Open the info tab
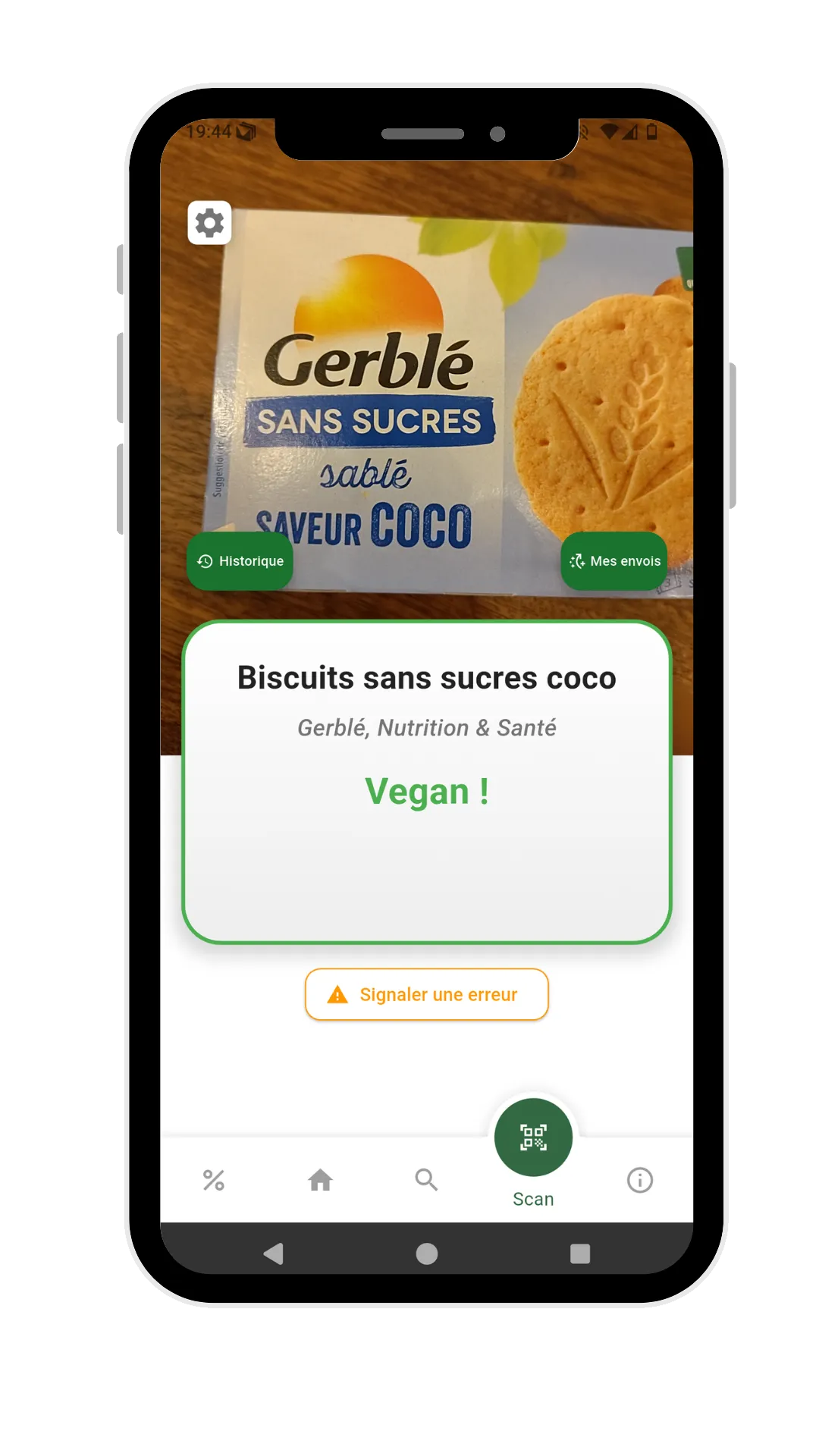 (x=639, y=1180)
